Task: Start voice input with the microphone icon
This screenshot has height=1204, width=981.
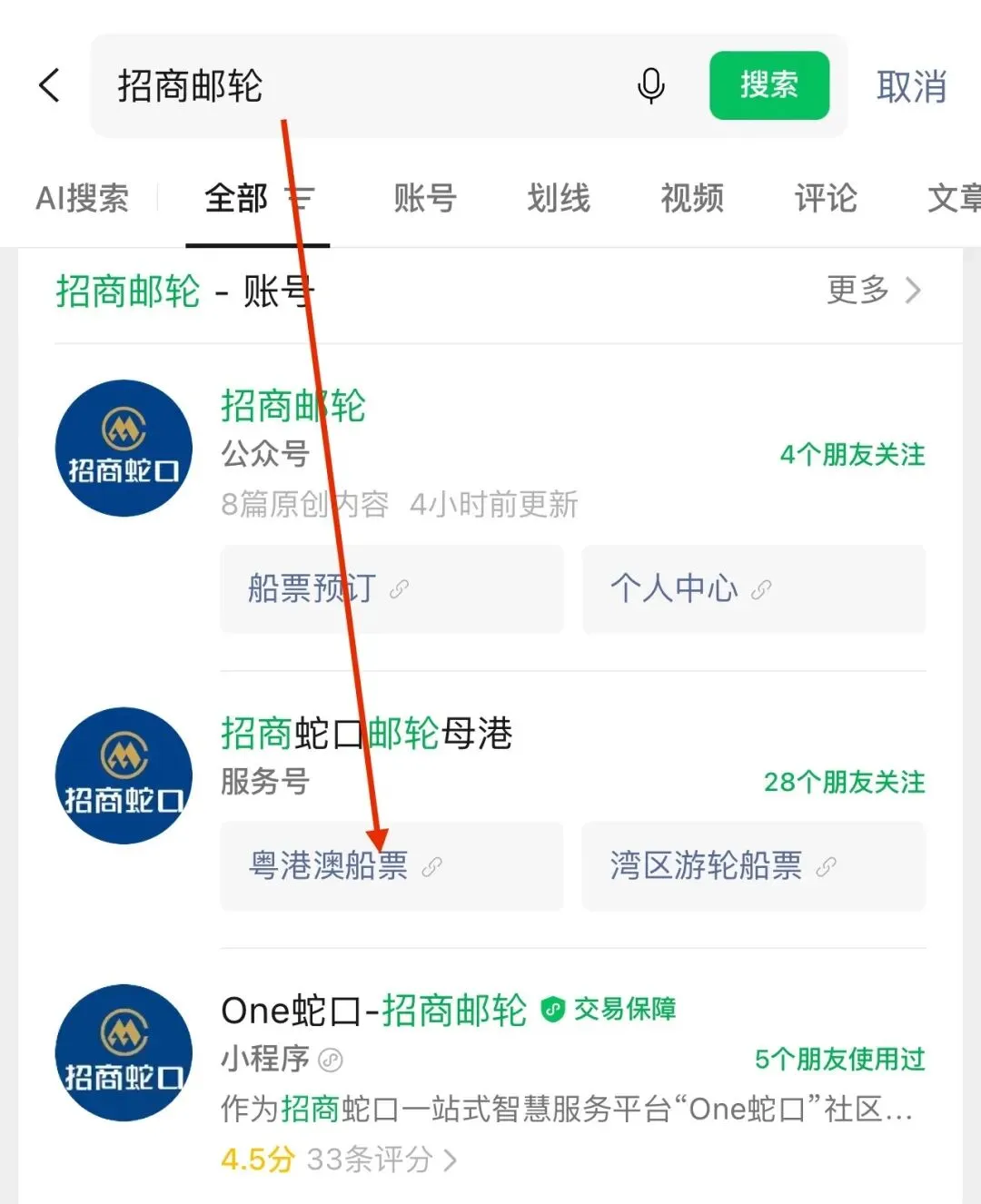Action: [x=650, y=86]
